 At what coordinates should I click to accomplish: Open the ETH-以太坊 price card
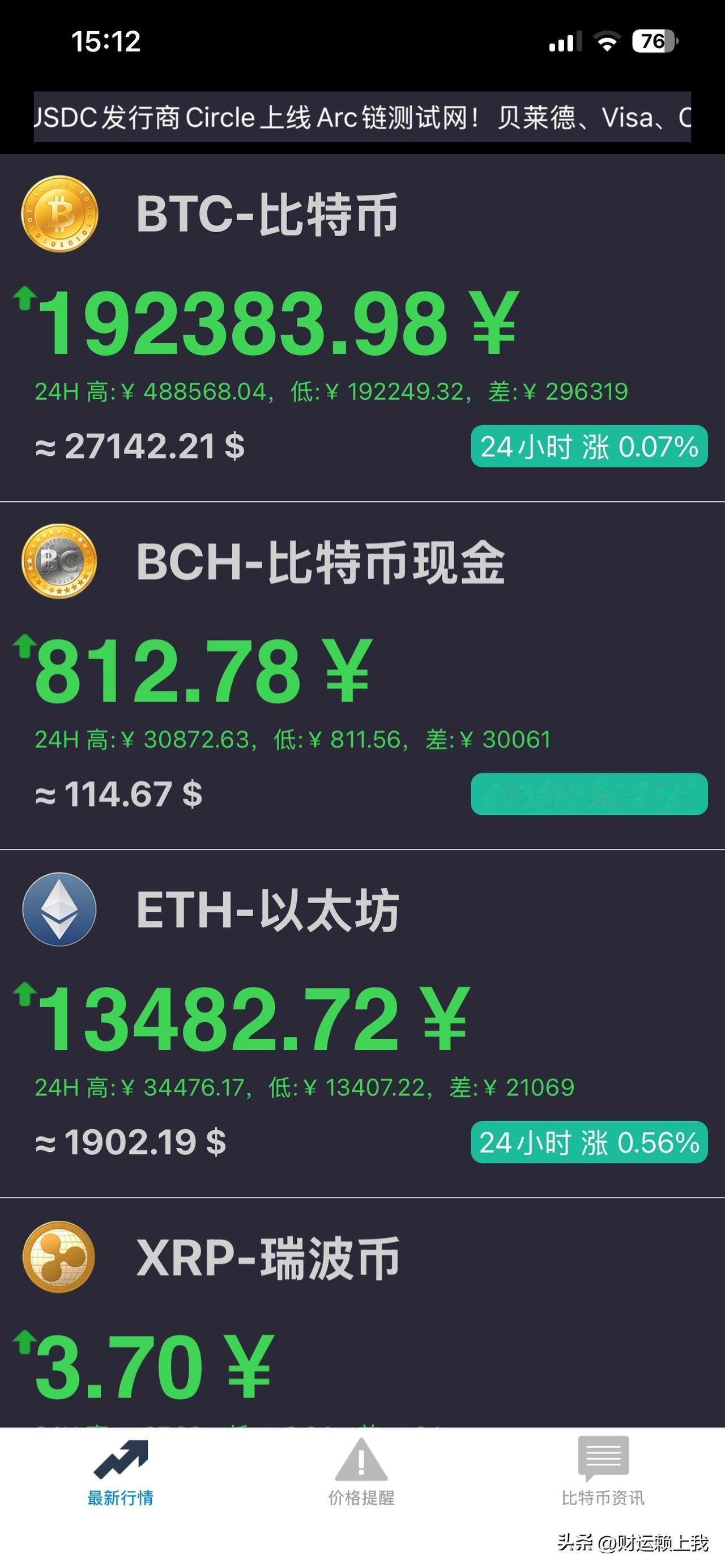pyautogui.click(x=362, y=1023)
